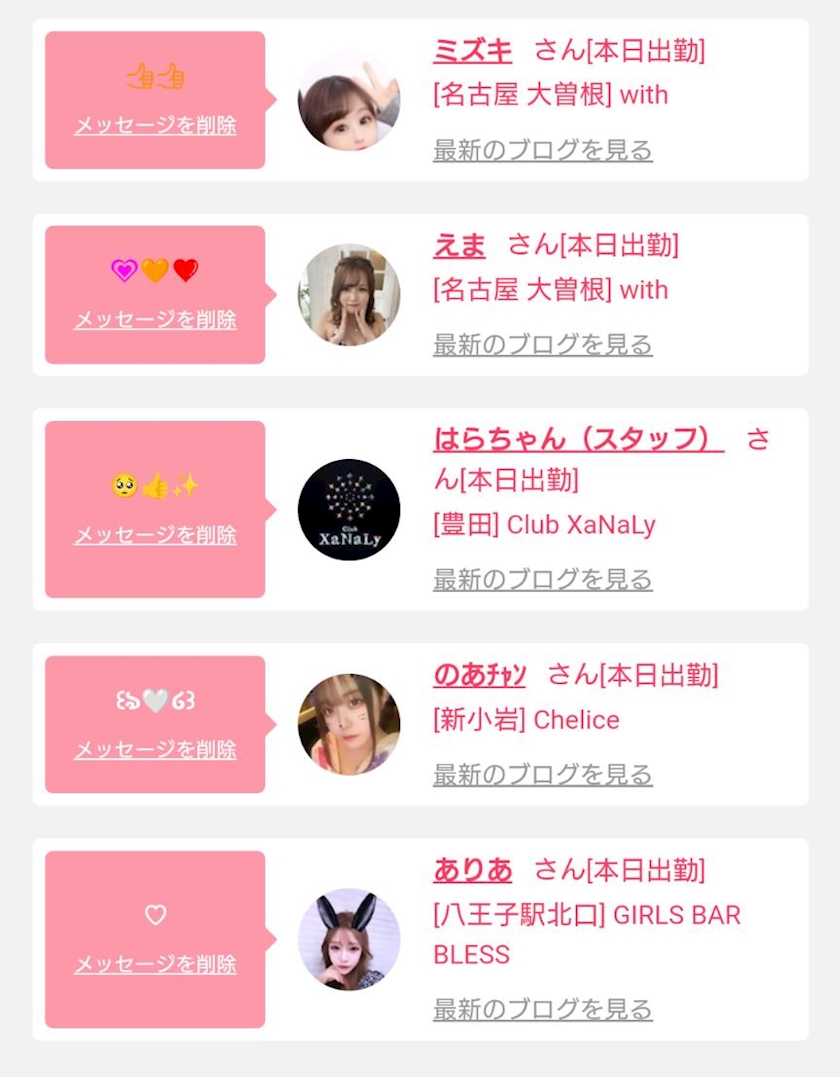840x1077 pixels.
Task: Open はらちゃん（スタッフ） profile link
Action: pos(578,440)
